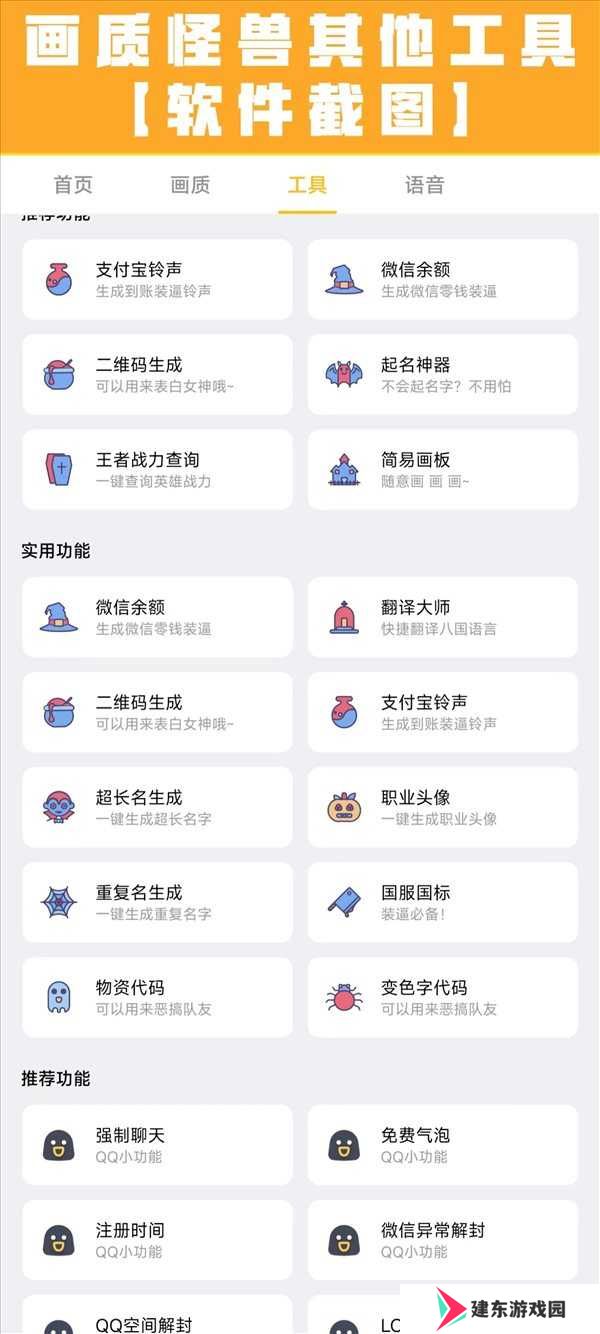Open the 物资代码 card
Screen dimensions: 600x1334
click(x=158, y=997)
